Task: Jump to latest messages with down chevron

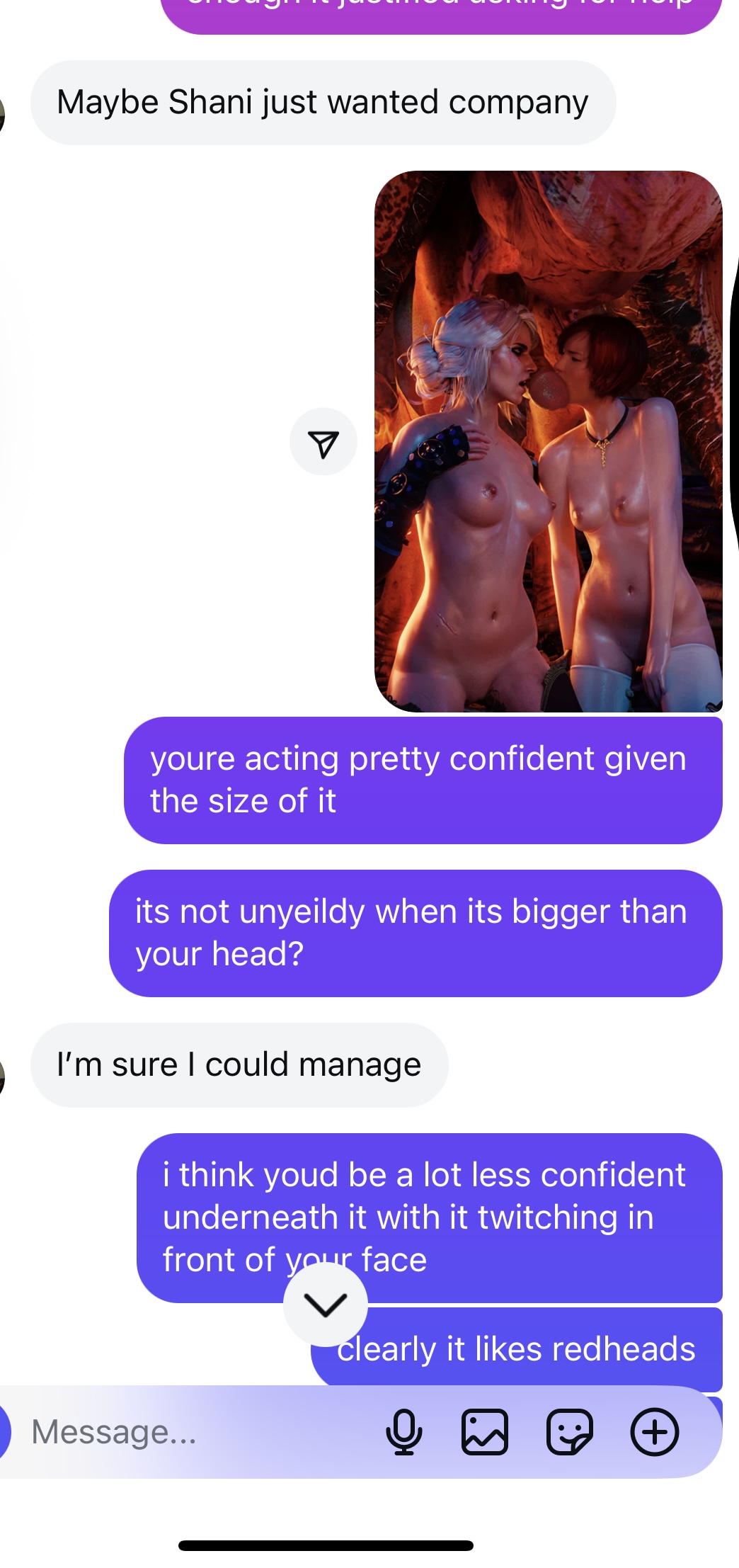Action: click(x=325, y=1304)
